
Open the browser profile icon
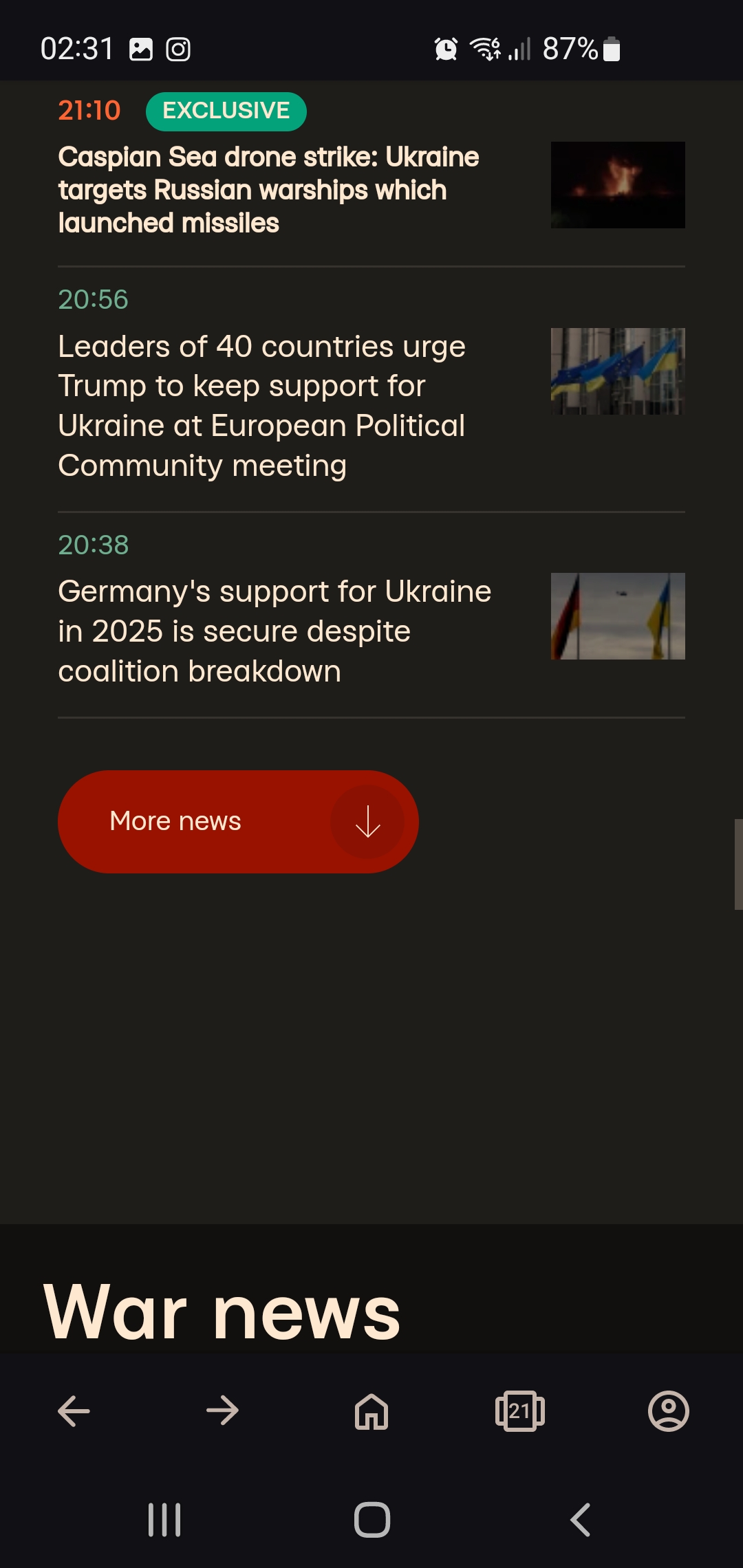tap(669, 1411)
